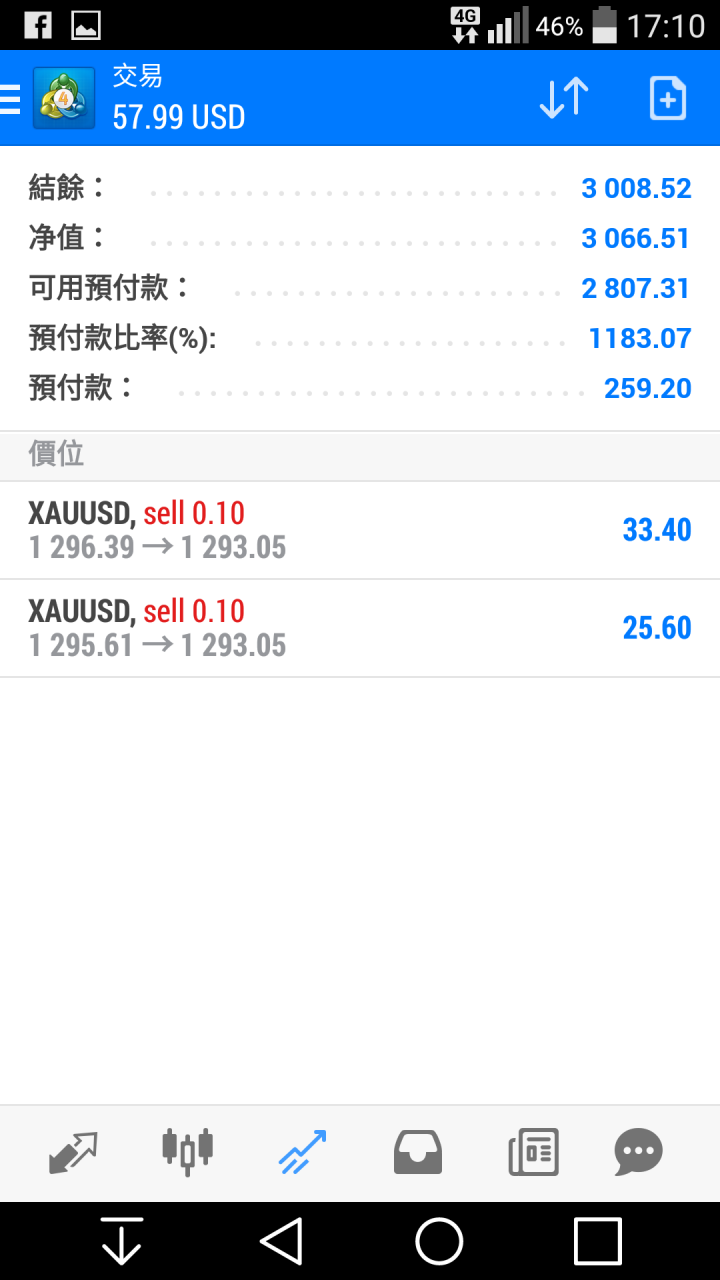
Task: Tap the sort orders arrows icon
Action: coord(564,98)
